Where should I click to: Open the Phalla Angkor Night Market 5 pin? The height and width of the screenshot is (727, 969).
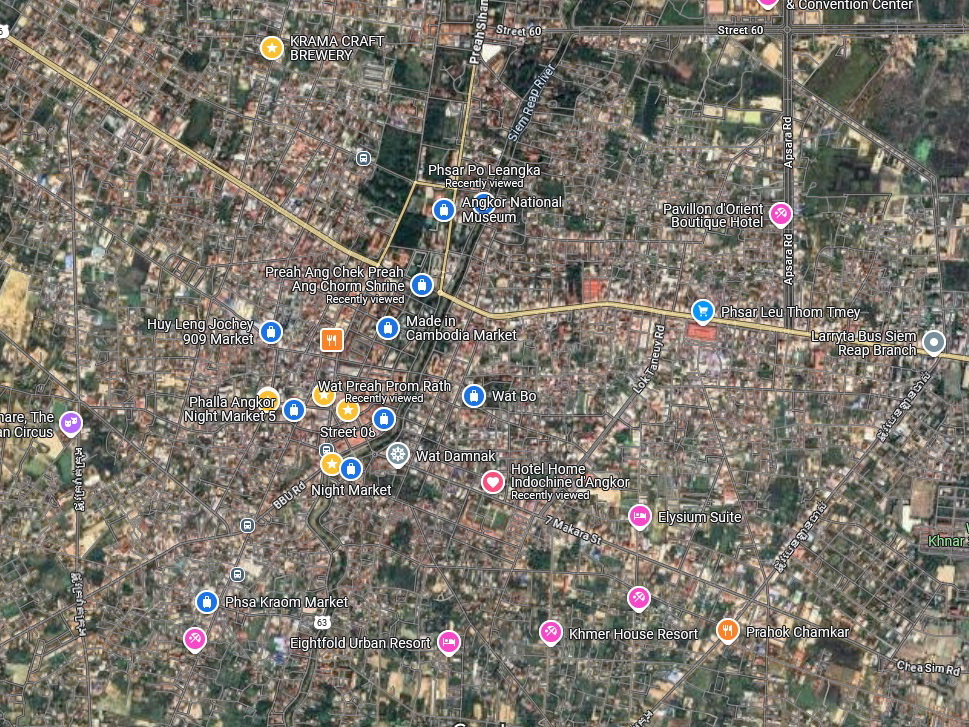click(x=294, y=408)
